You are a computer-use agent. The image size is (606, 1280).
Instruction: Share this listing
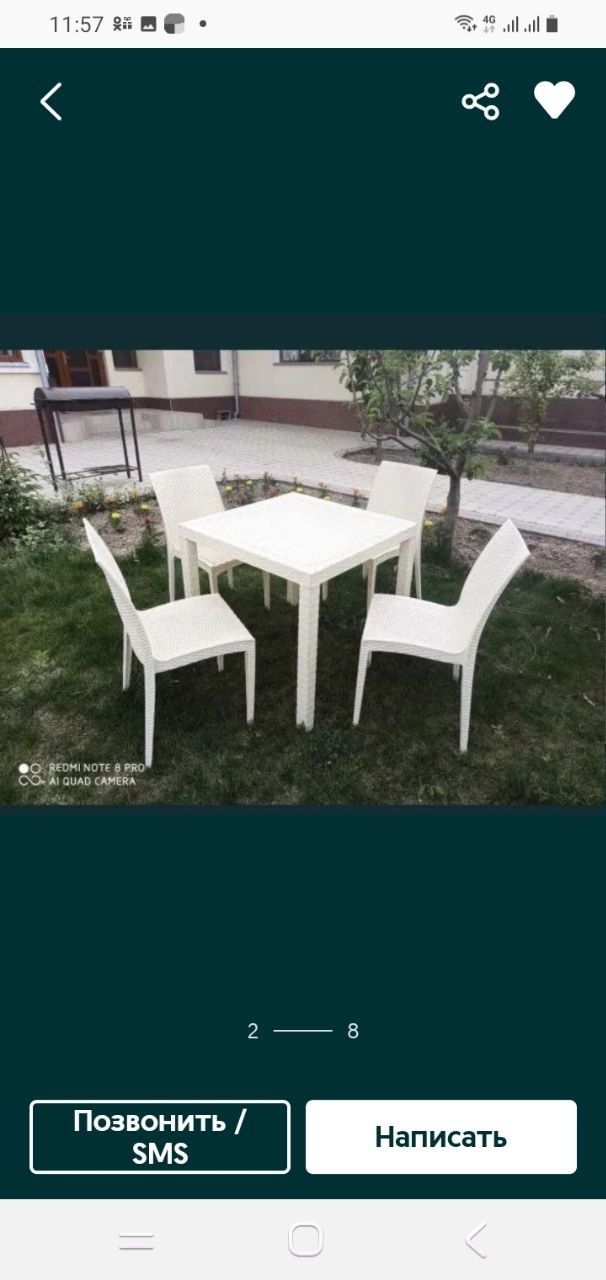[x=480, y=101]
